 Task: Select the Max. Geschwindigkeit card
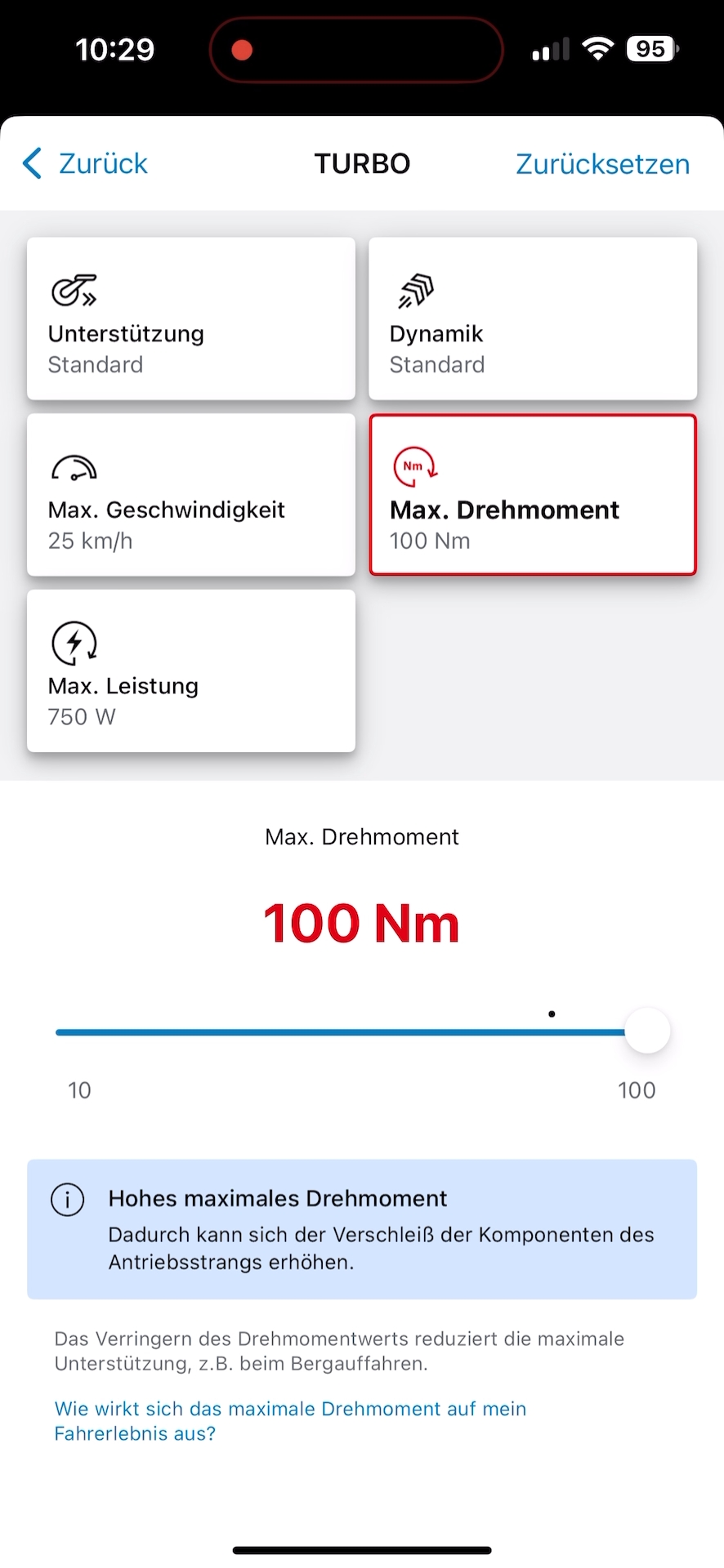coord(190,495)
